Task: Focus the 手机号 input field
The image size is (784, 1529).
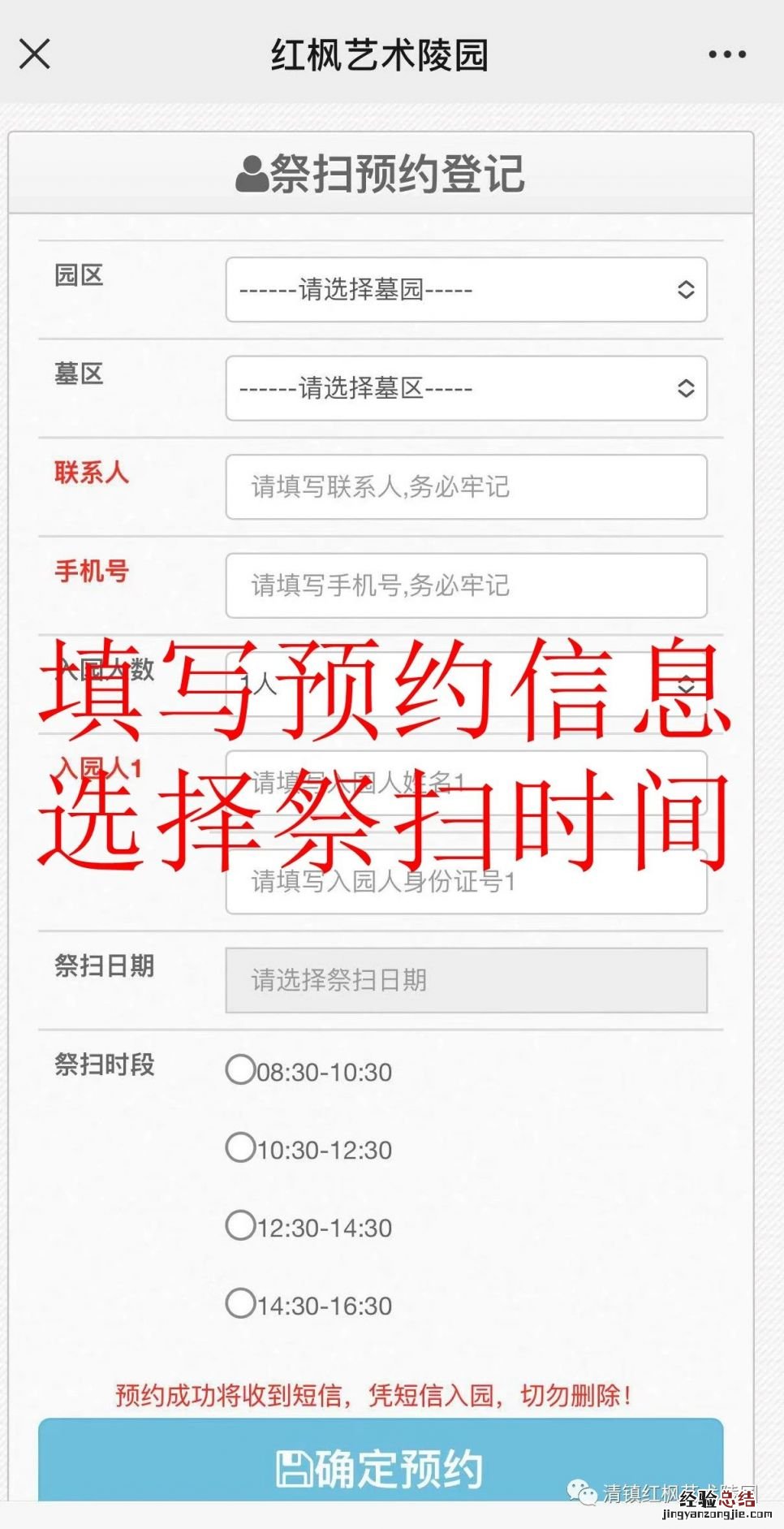Action: click(466, 585)
